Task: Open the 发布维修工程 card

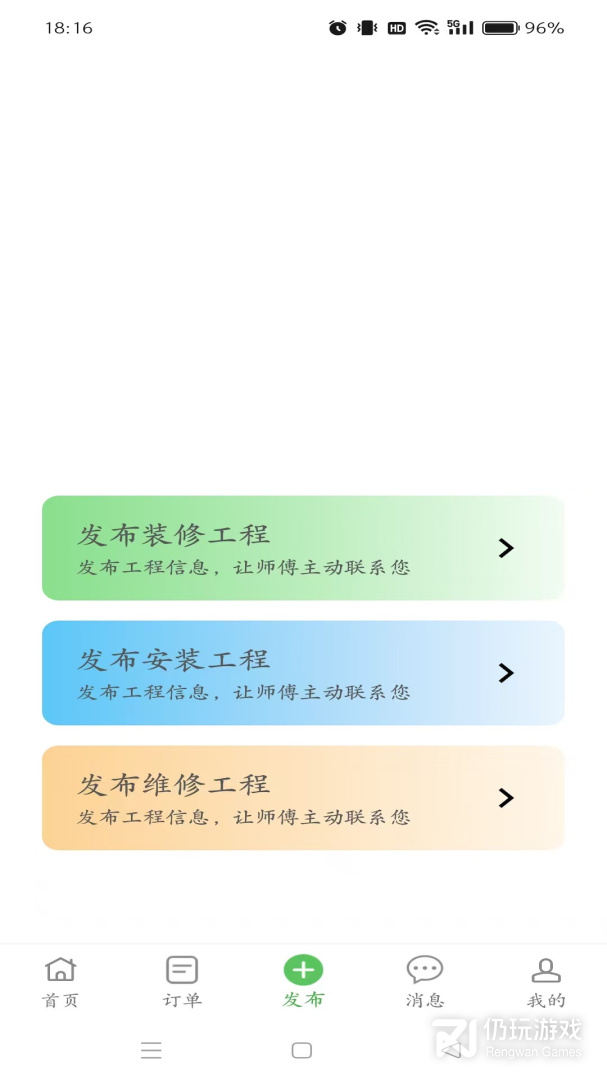Action: [303, 798]
